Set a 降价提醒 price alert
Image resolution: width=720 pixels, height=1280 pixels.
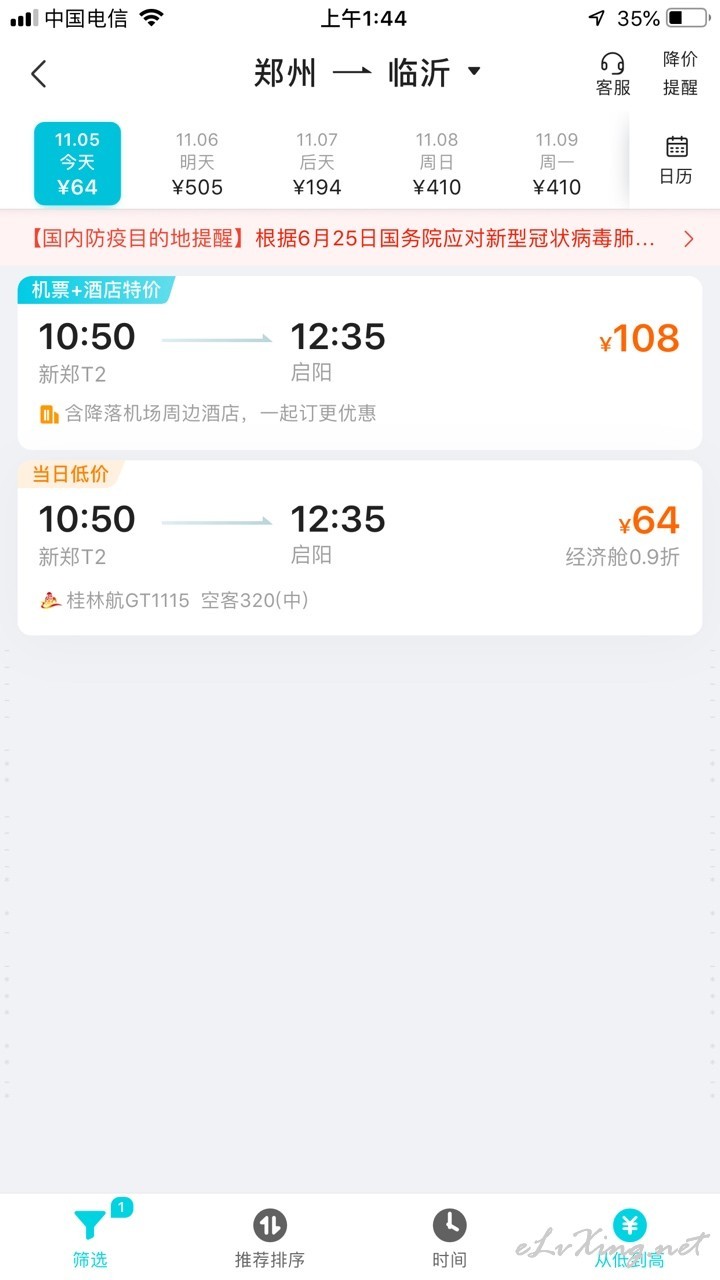[680, 73]
